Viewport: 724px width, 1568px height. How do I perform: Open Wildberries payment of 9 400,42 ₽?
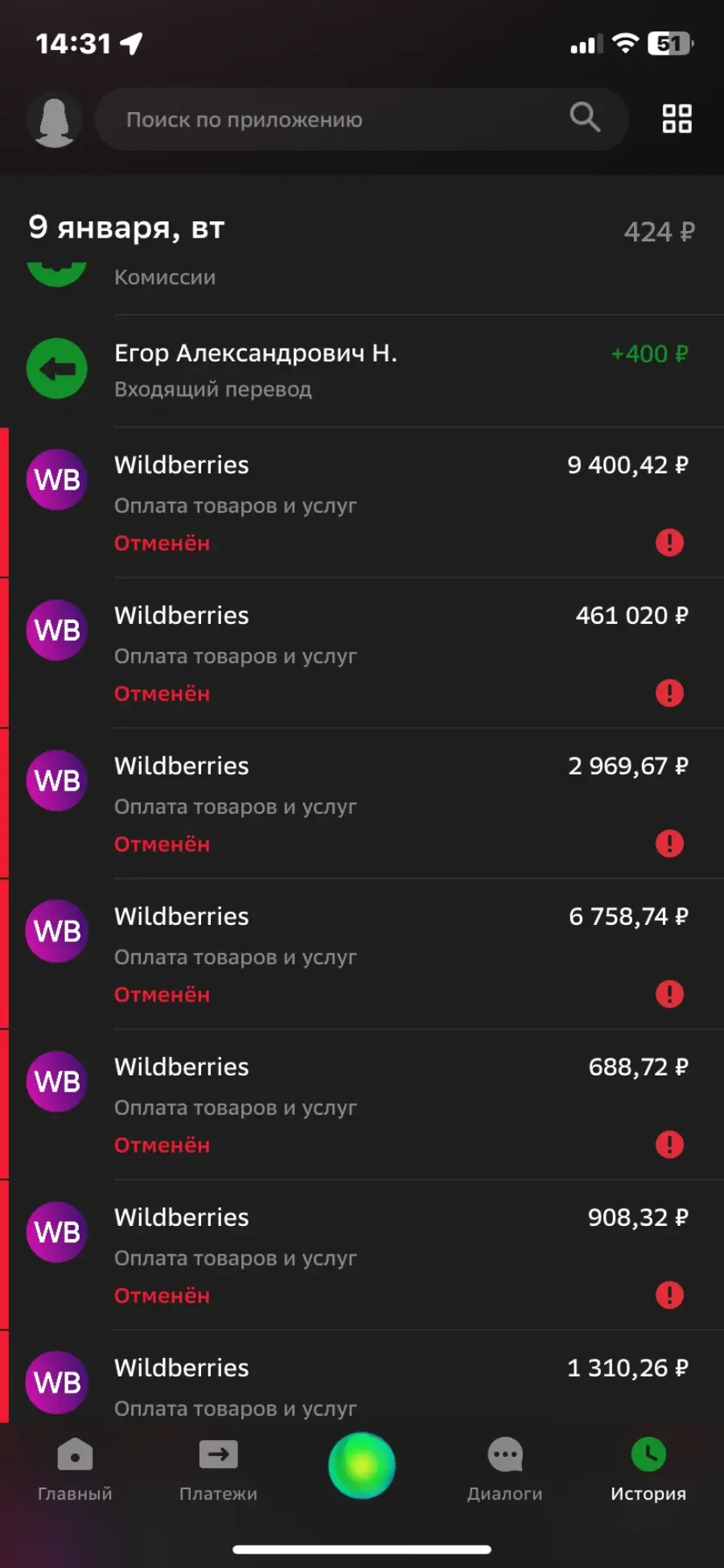[x=362, y=502]
